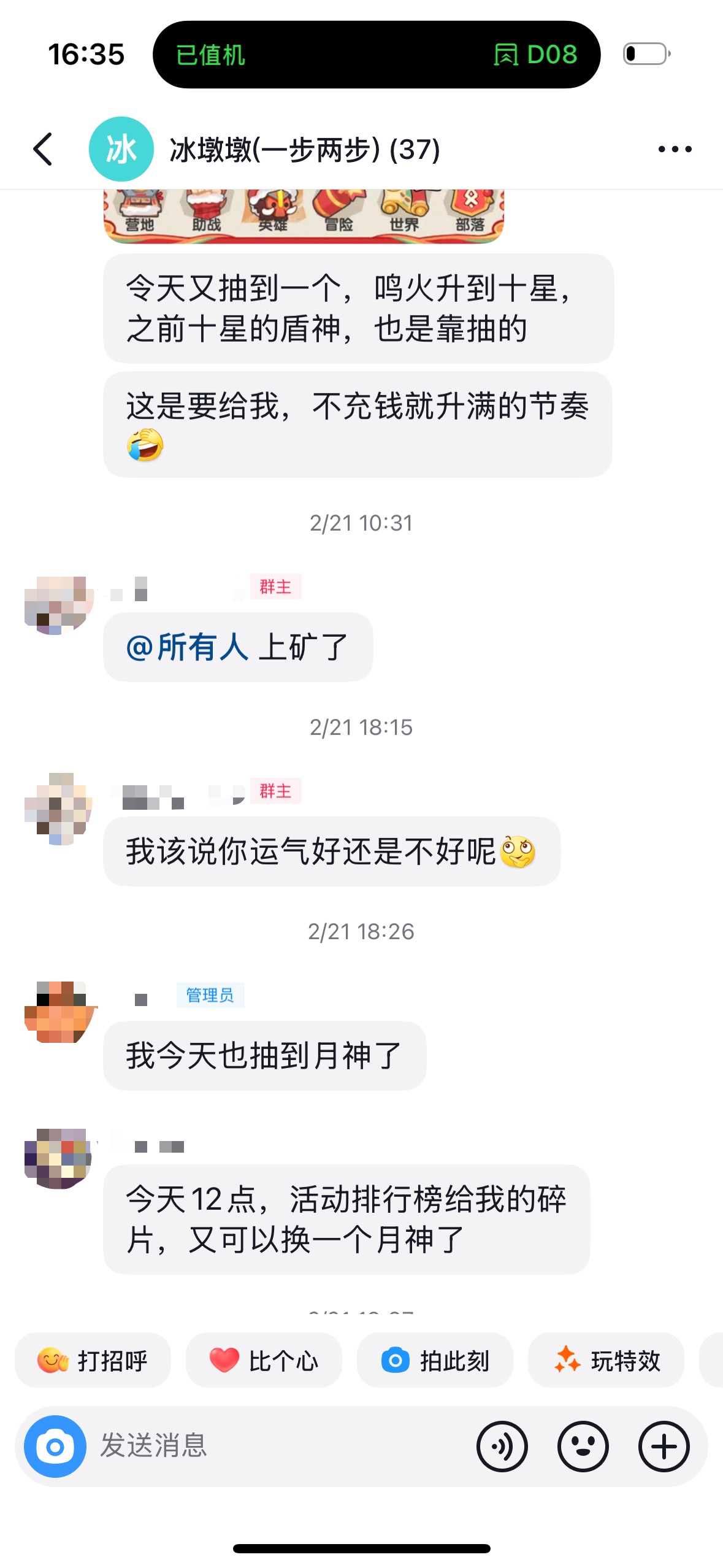
Task: Open the plus attachments menu
Action: point(664,1447)
